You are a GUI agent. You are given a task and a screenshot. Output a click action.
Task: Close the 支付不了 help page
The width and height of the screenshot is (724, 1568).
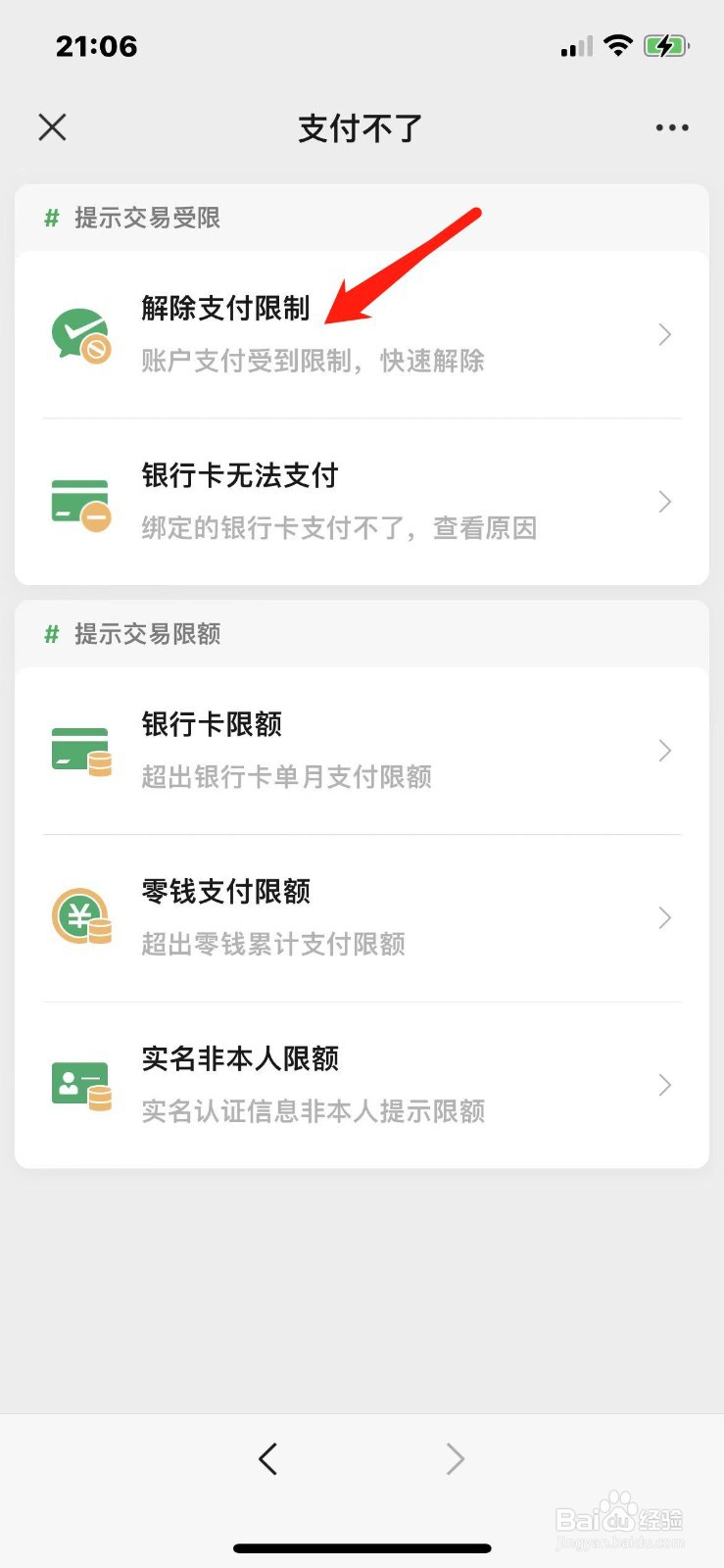[x=52, y=127]
